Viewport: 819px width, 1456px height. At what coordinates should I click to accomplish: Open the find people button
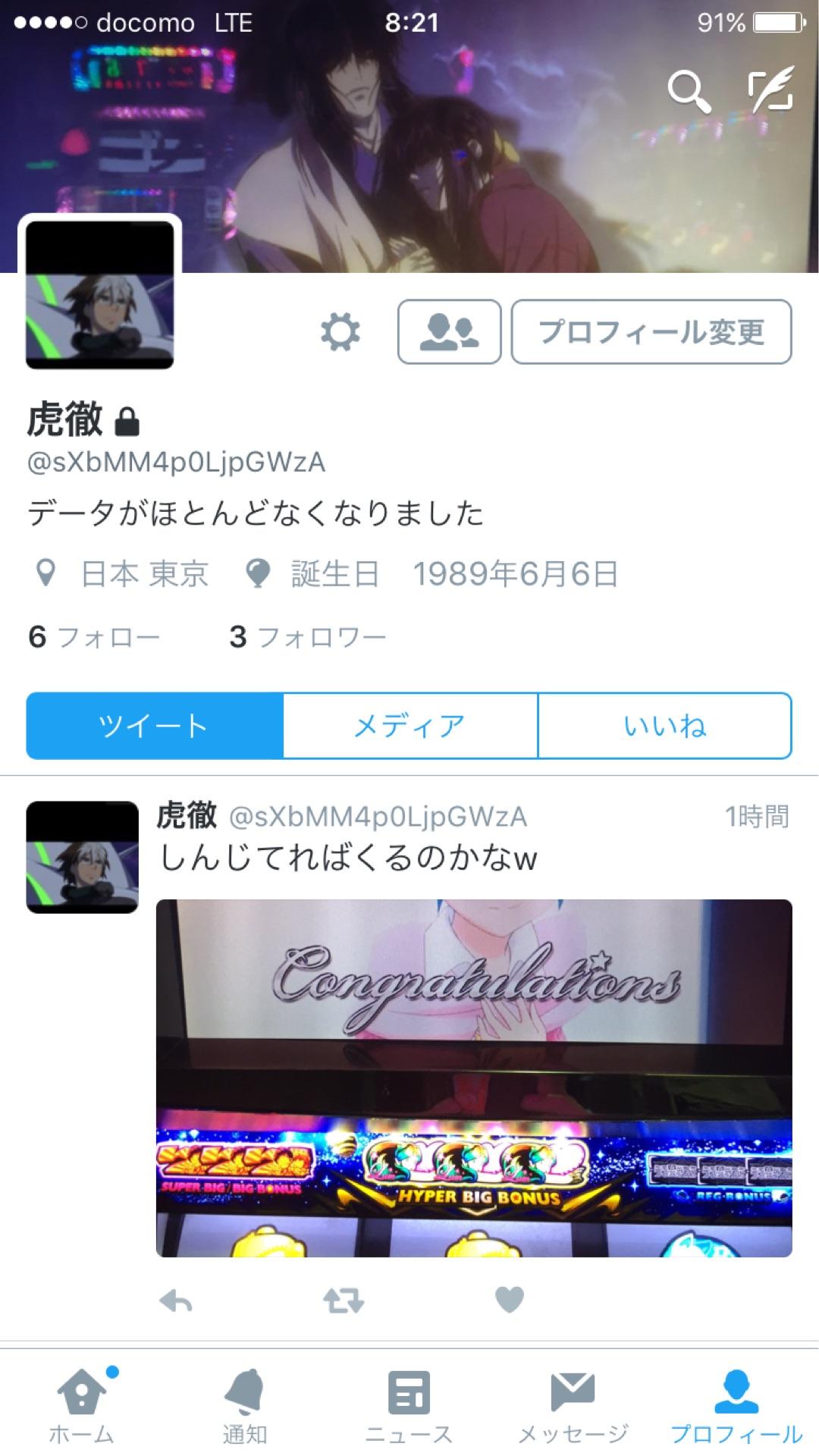(x=449, y=332)
